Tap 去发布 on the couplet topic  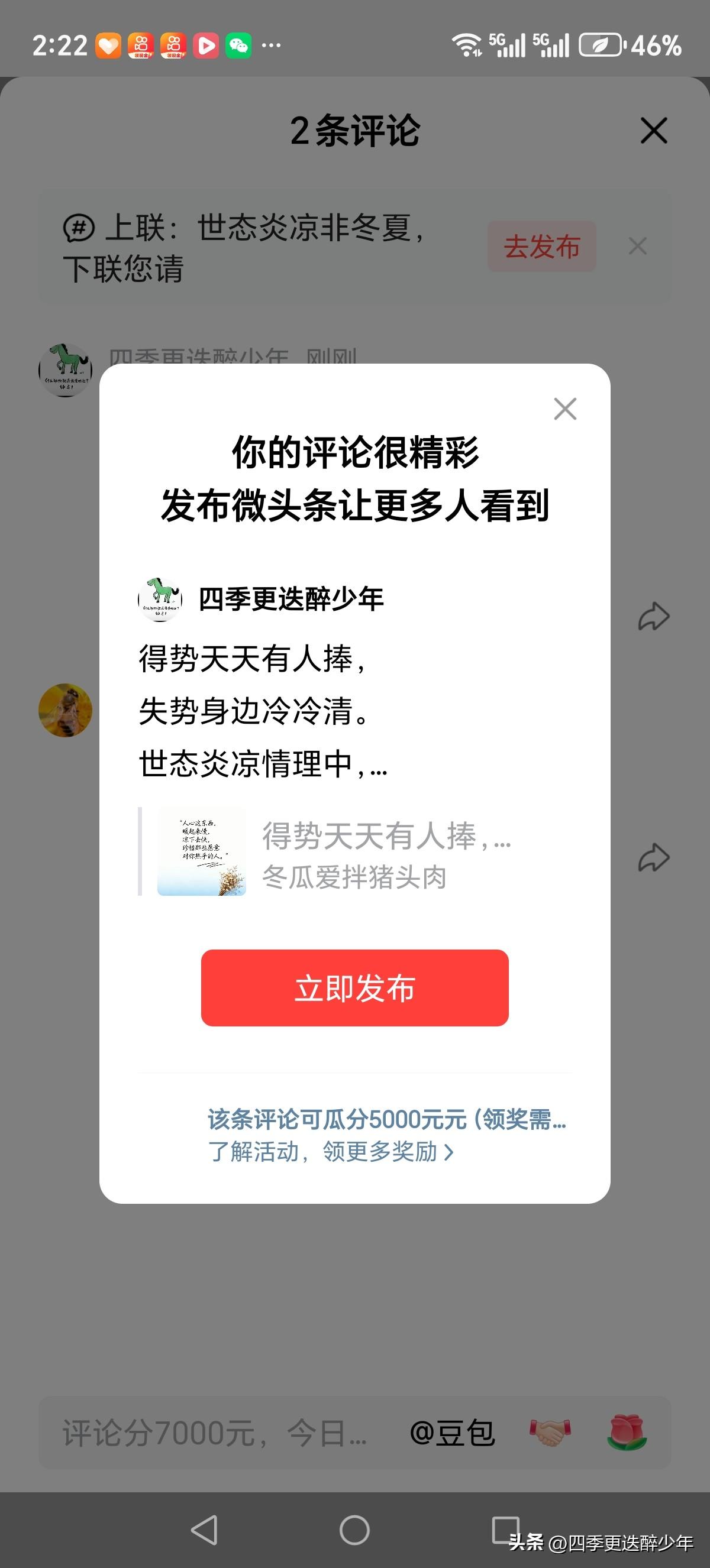pyautogui.click(x=541, y=246)
